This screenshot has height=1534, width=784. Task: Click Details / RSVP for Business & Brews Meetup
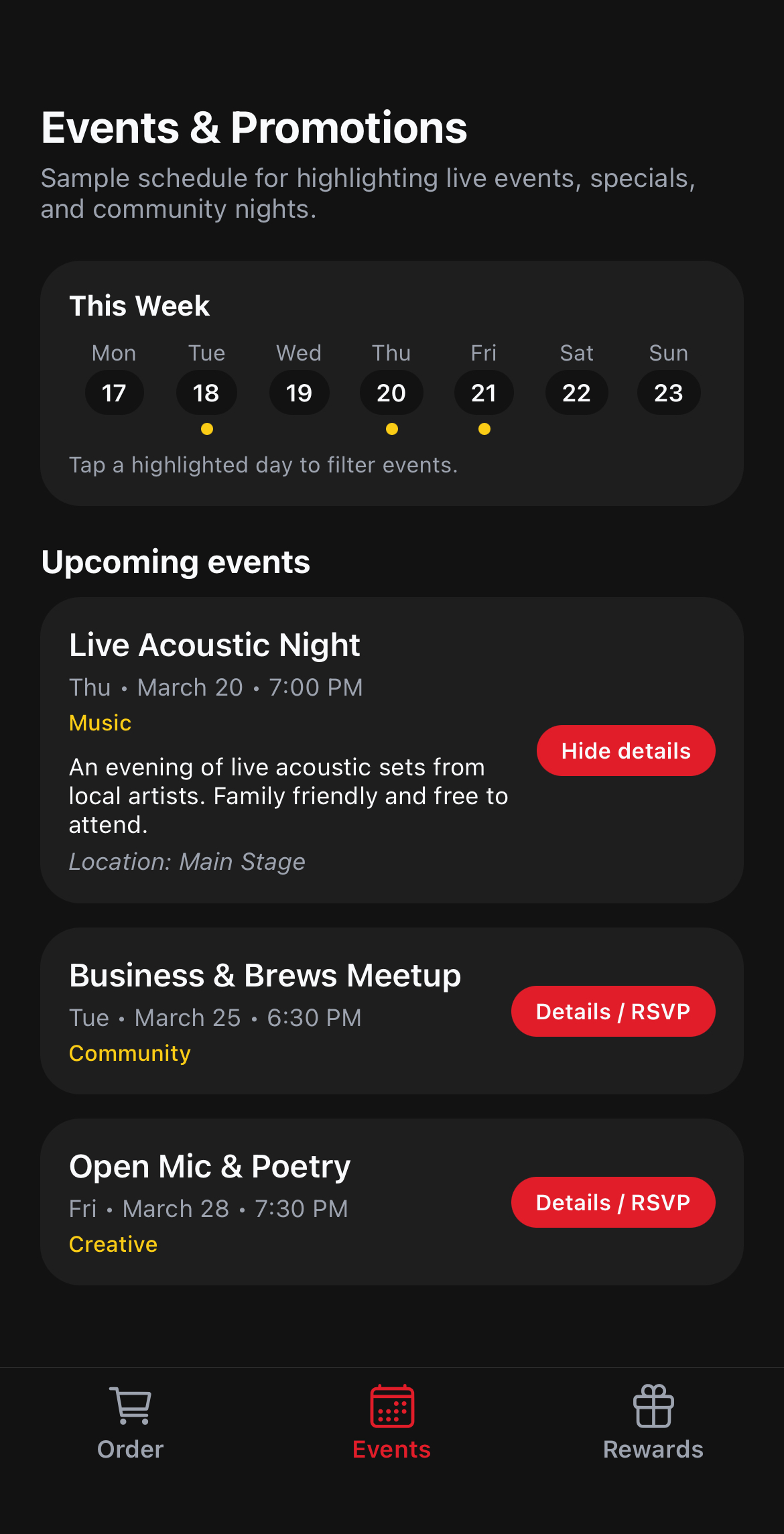pyautogui.click(x=613, y=1011)
